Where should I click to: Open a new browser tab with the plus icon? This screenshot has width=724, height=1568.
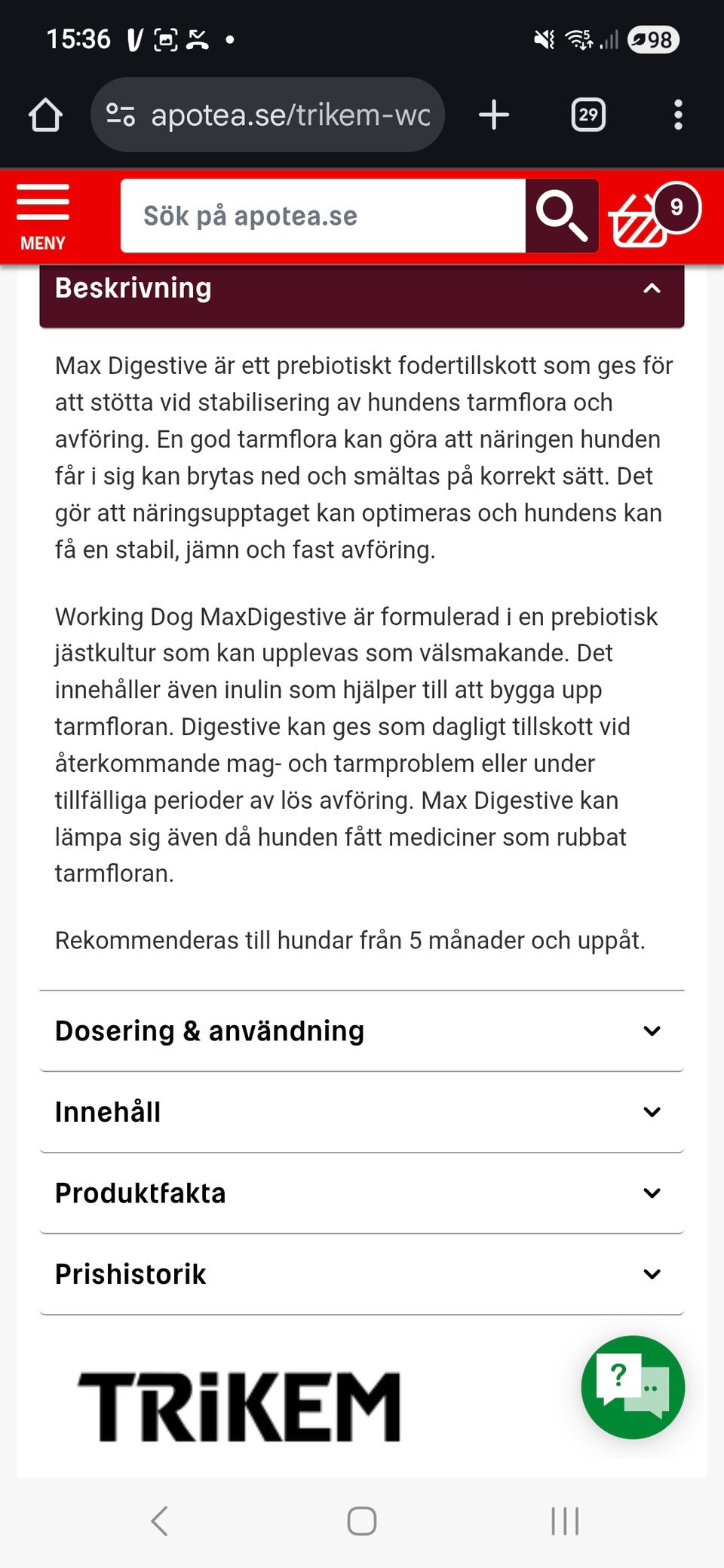pos(494,115)
